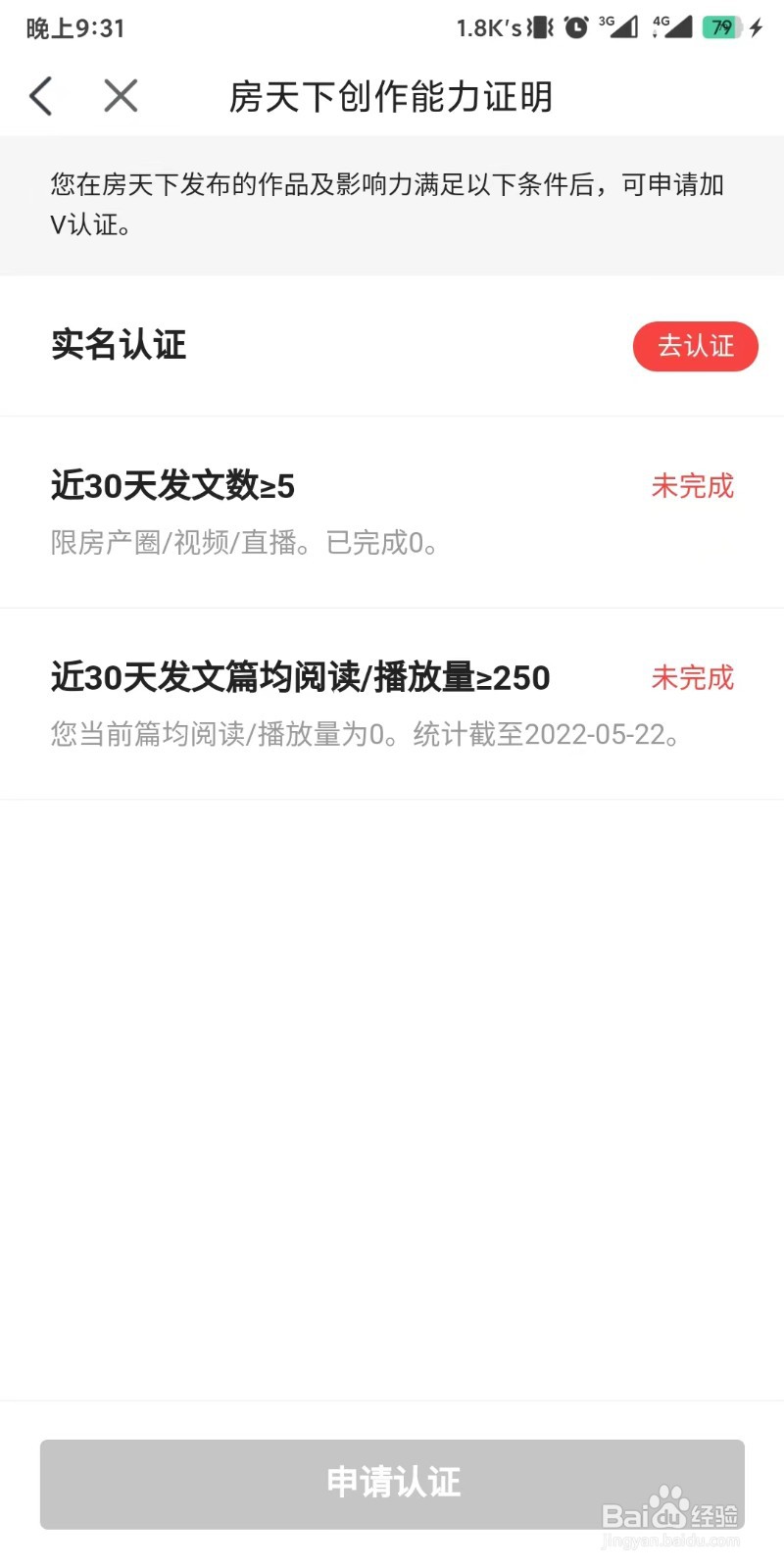Tap the back arrow icon
This screenshot has height=1568, width=784.
coord(41,95)
